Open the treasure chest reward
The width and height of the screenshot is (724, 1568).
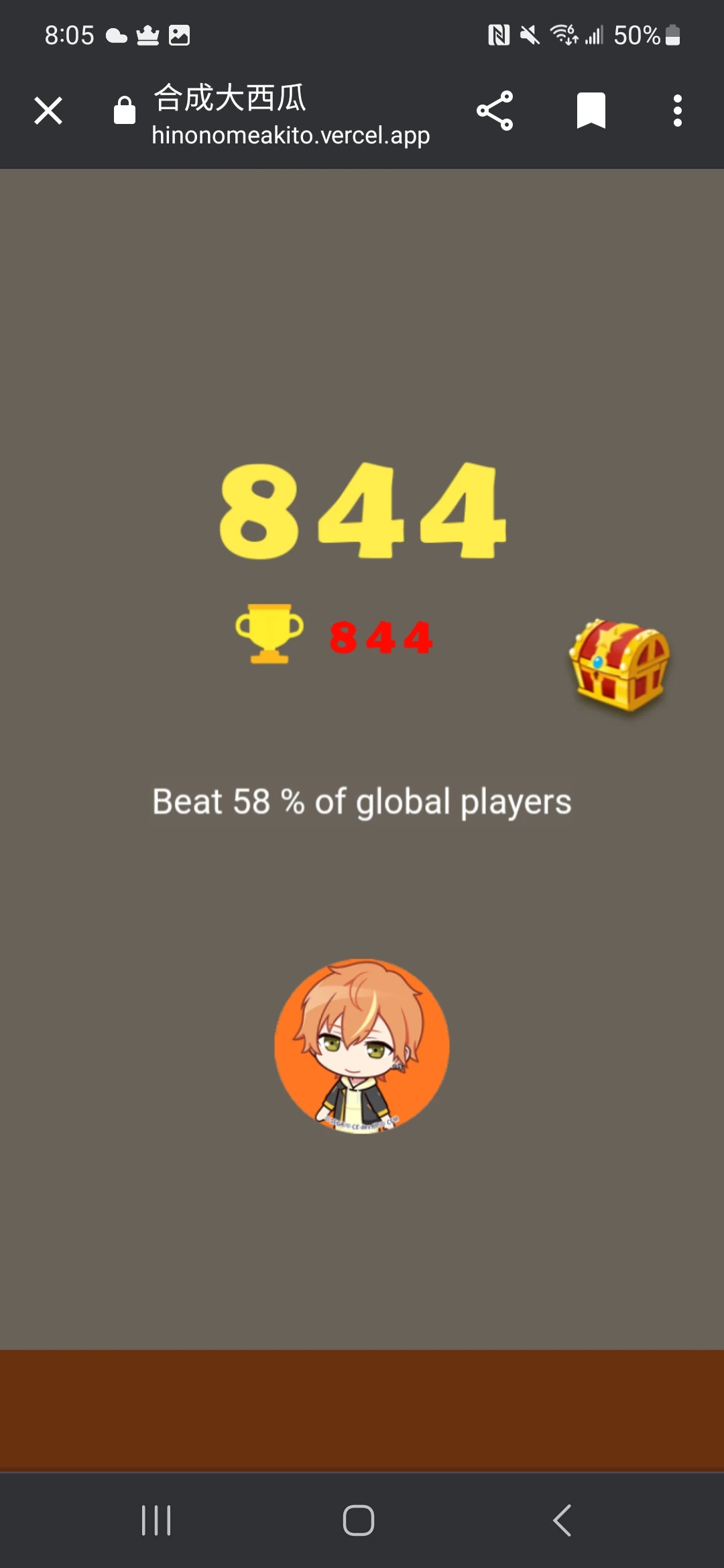(x=619, y=665)
